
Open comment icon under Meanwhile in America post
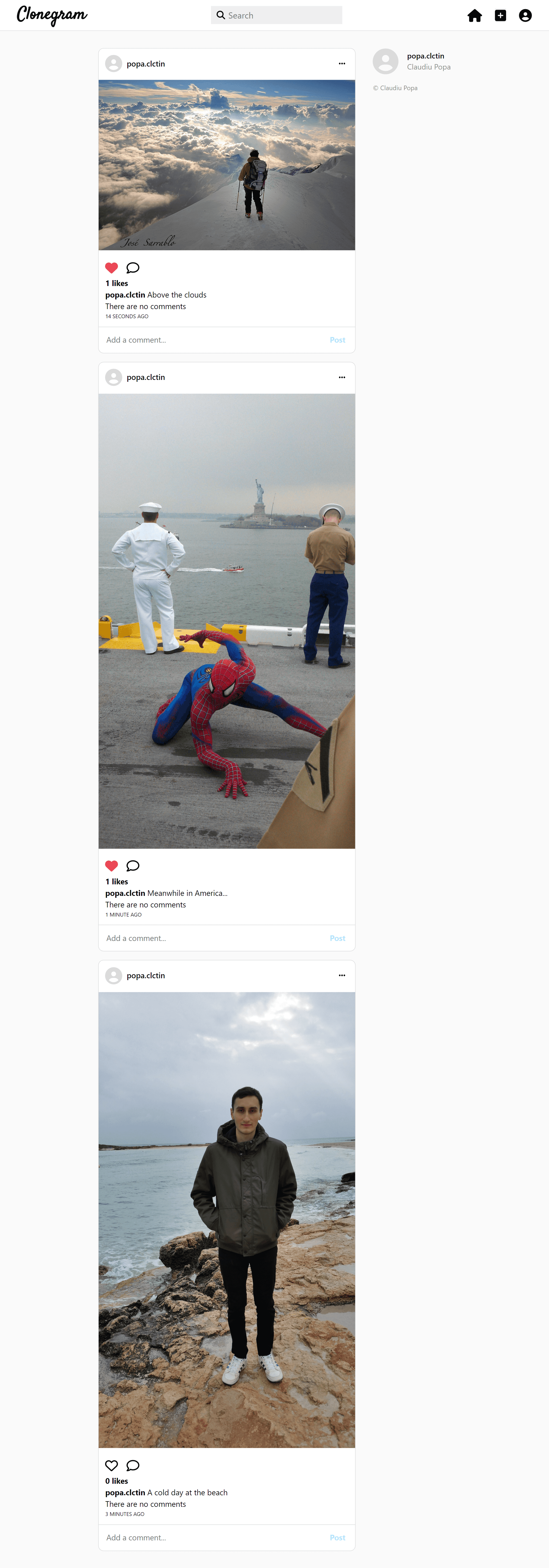coord(132,866)
